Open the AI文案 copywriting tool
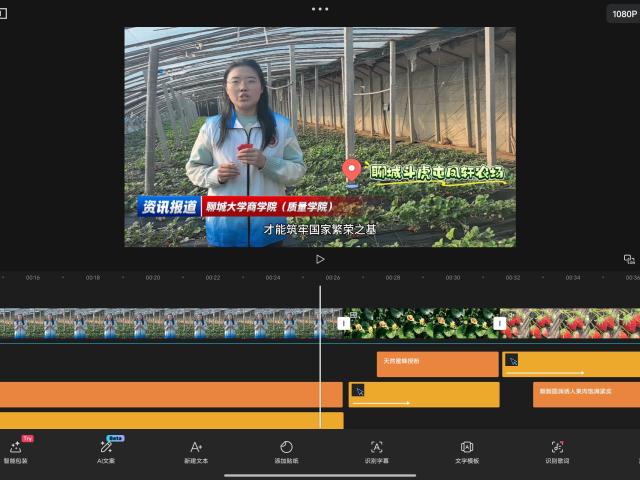The height and width of the screenshot is (480, 640). pos(106,450)
